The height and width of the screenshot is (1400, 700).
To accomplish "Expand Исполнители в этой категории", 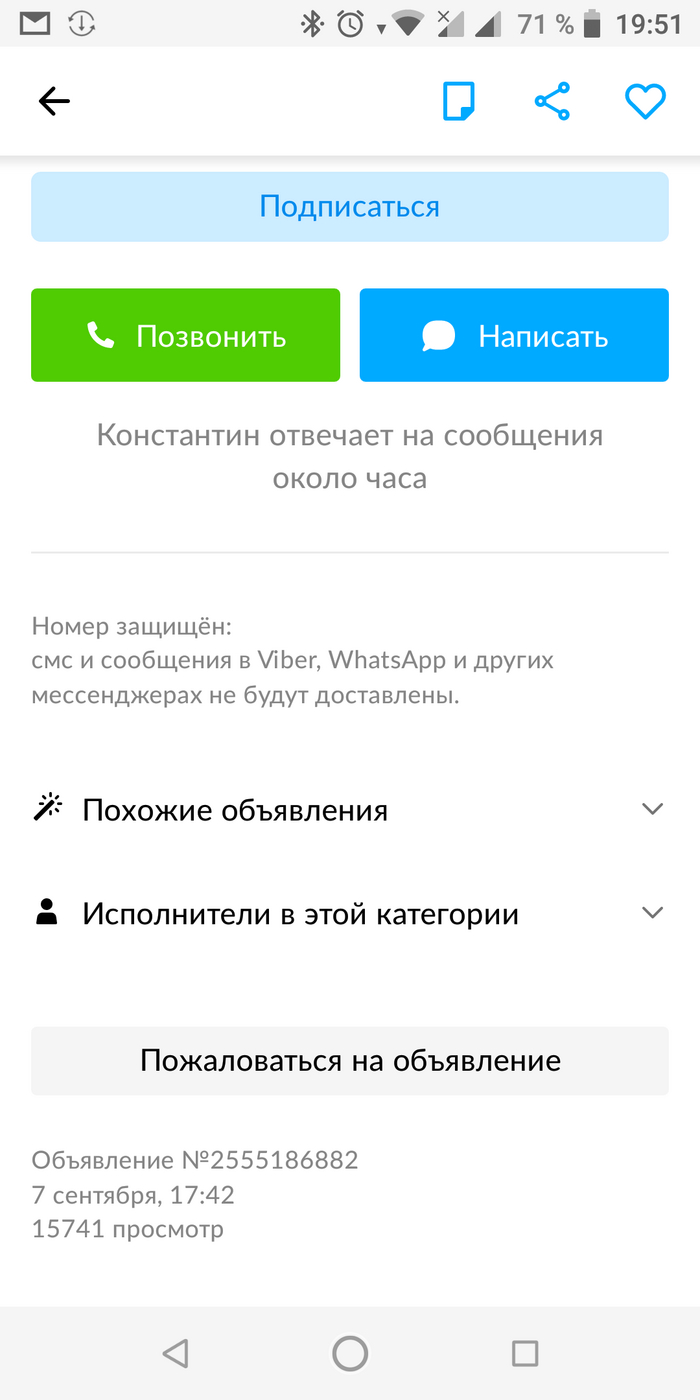I will click(349, 913).
